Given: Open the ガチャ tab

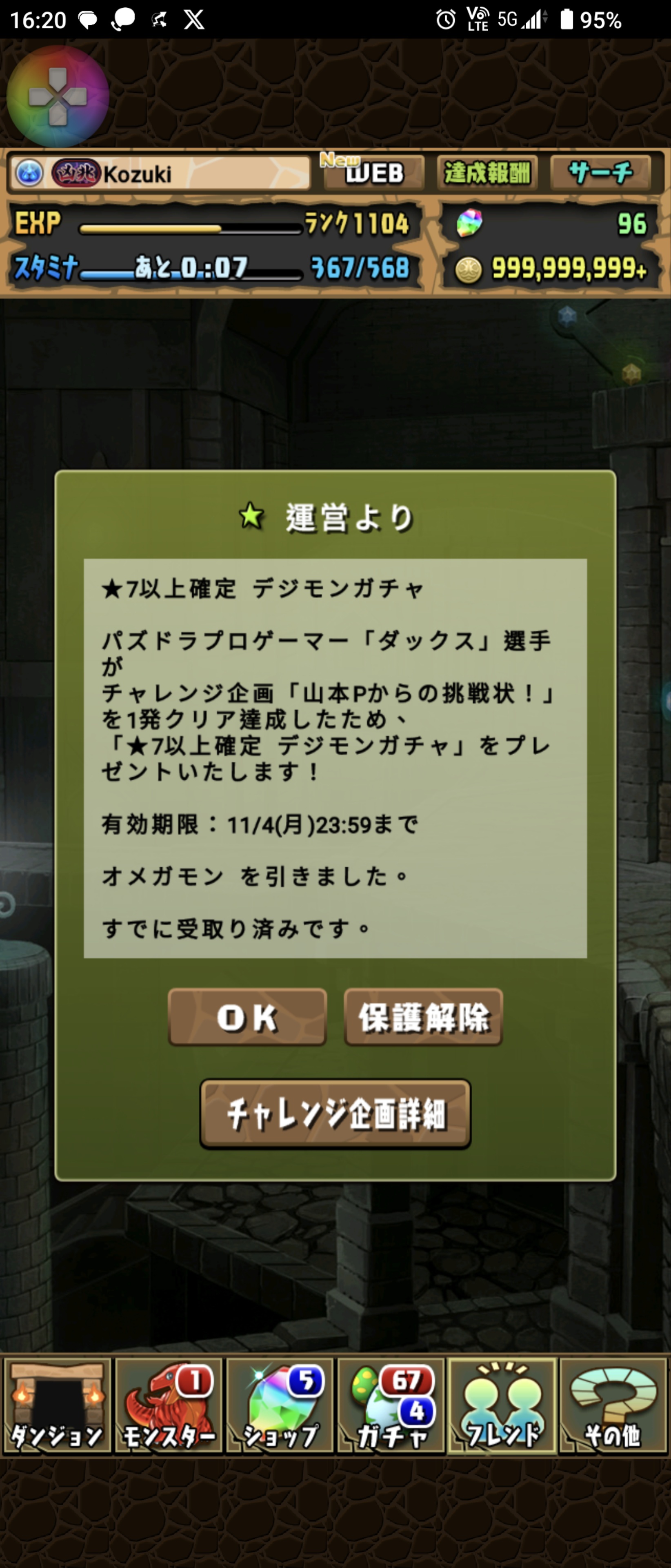Looking at the screenshot, I should [391, 1406].
